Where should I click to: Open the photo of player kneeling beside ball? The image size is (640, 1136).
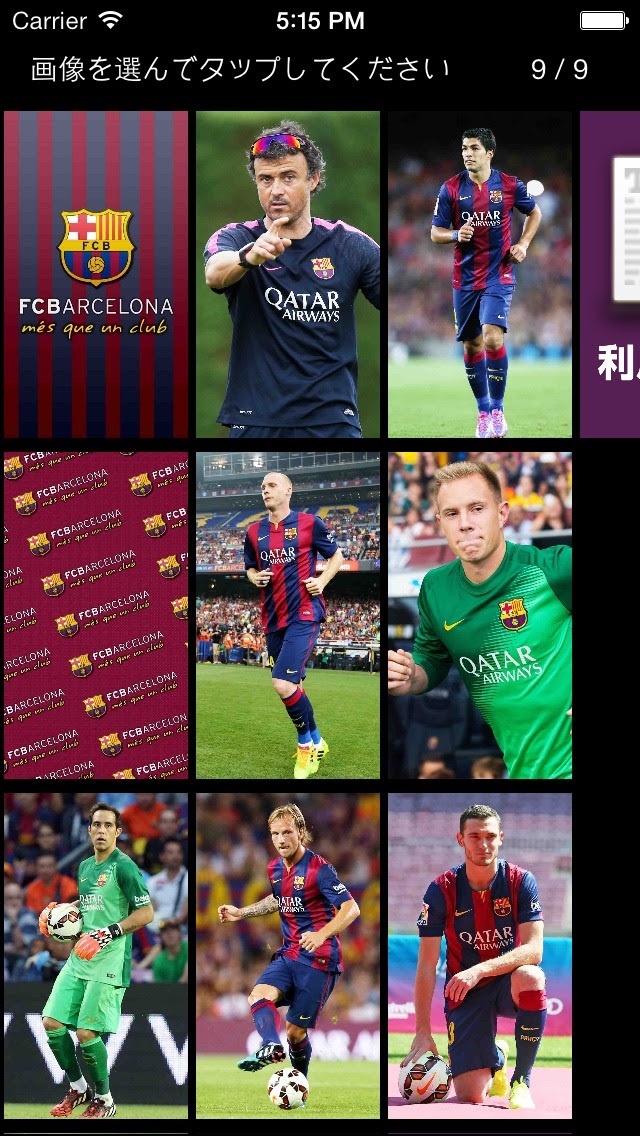tap(480, 956)
